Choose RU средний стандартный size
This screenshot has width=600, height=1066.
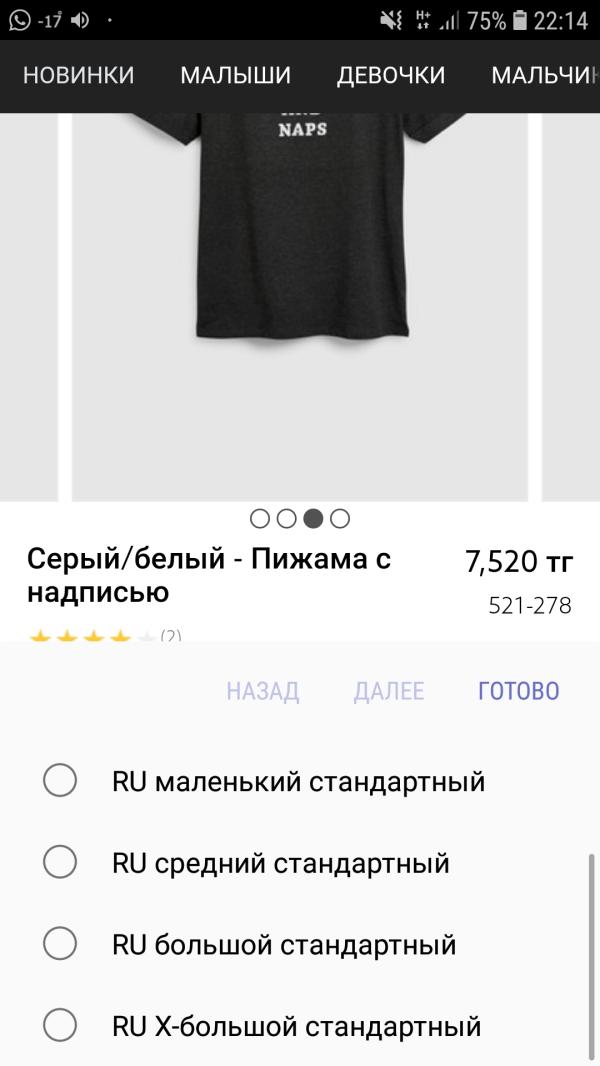tap(60, 862)
